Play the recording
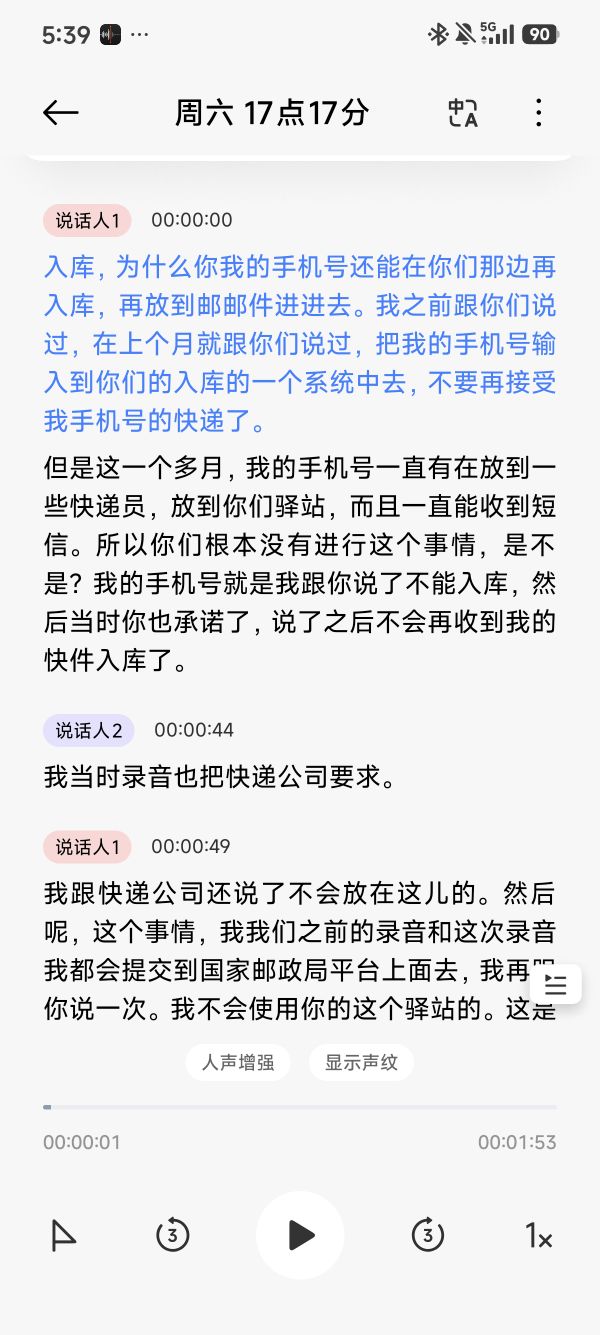 pos(300,1235)
